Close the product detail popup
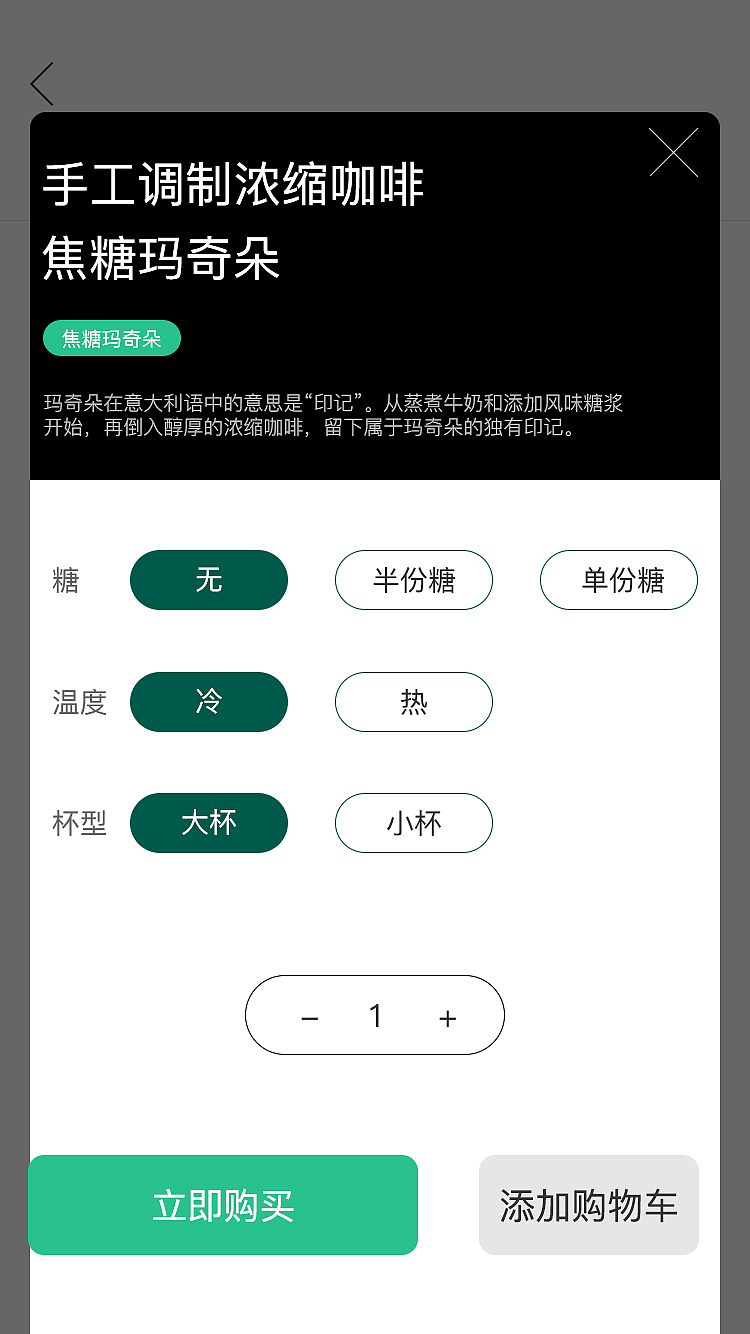Viewport: 750px width, 1334px height. [x=674, y=152]
